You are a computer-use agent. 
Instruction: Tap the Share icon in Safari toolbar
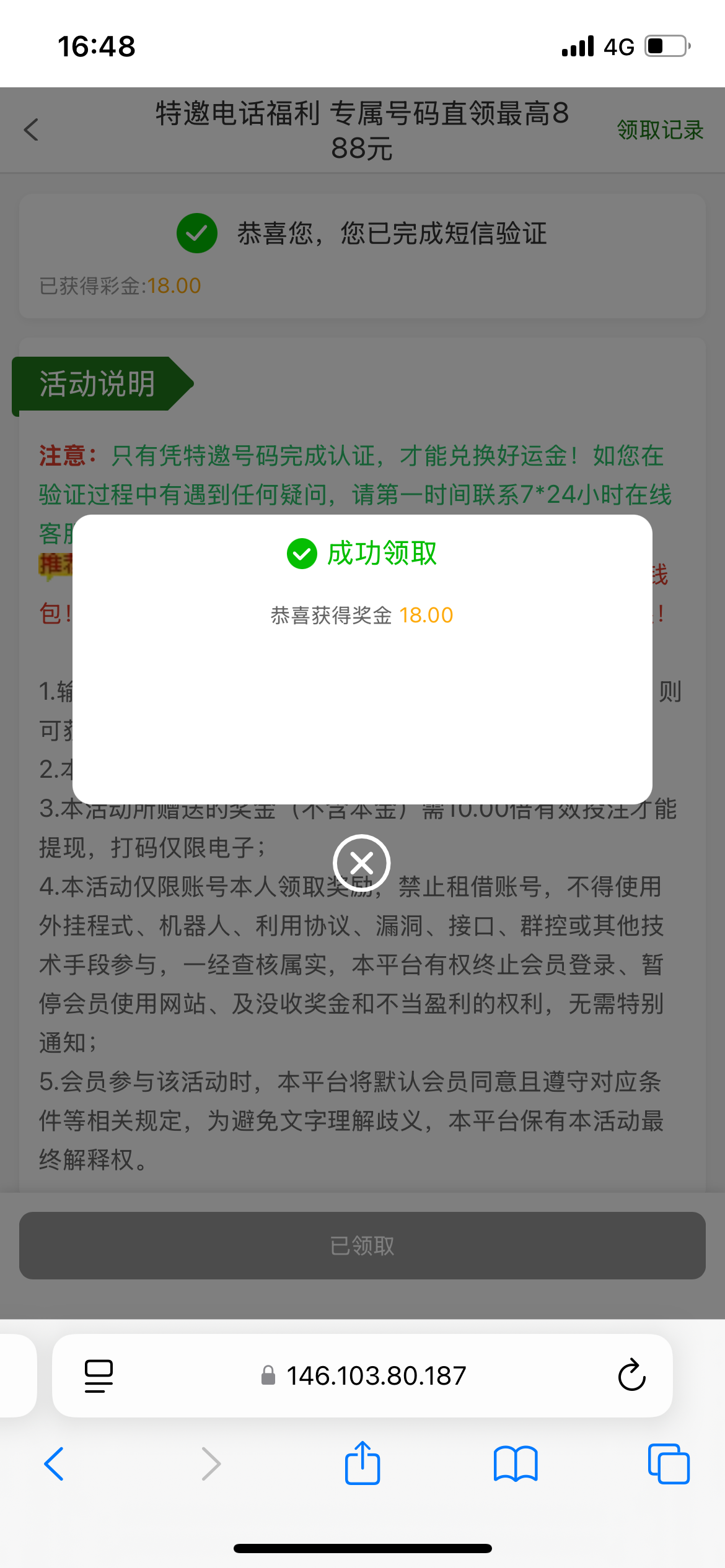pos(362,1464)
